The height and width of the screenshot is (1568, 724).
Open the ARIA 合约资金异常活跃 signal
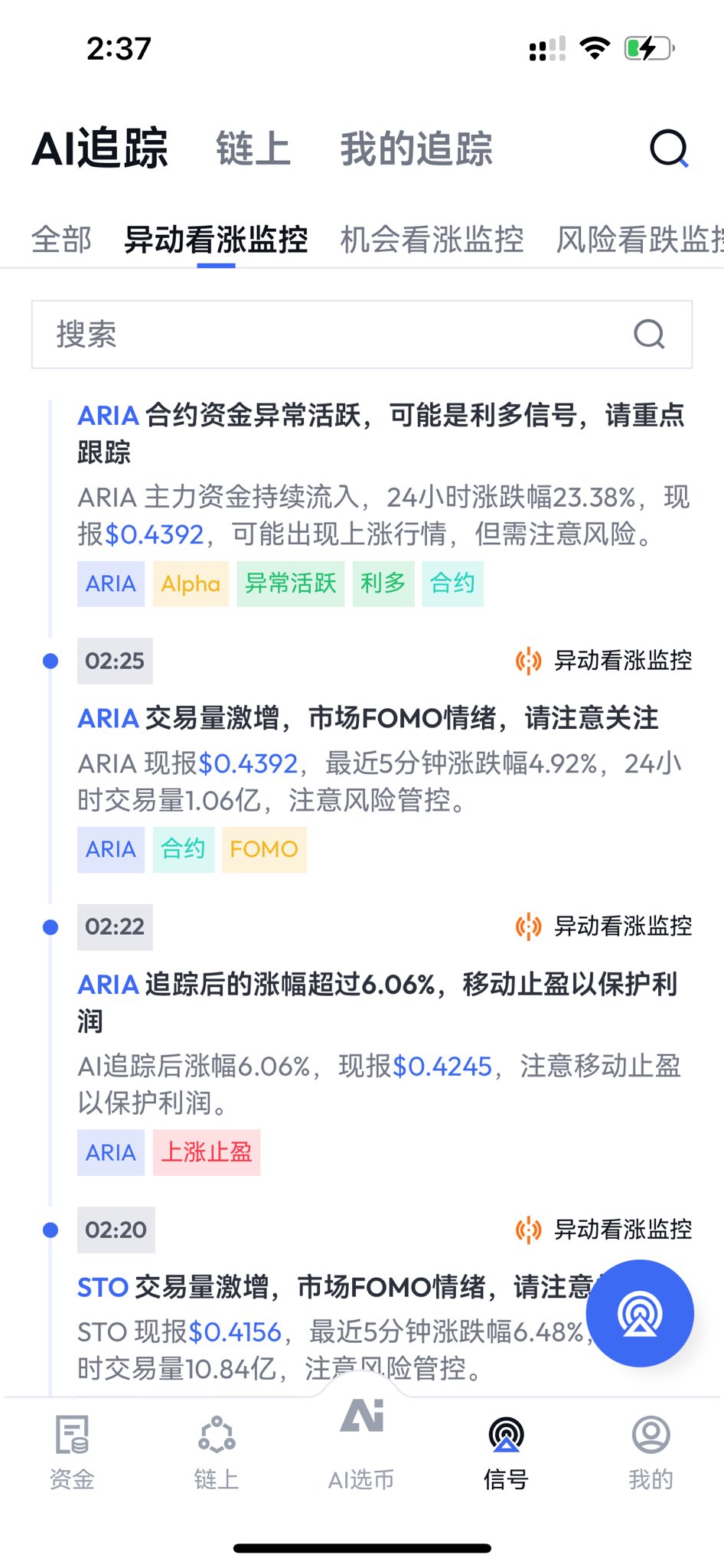coord(380,433)
